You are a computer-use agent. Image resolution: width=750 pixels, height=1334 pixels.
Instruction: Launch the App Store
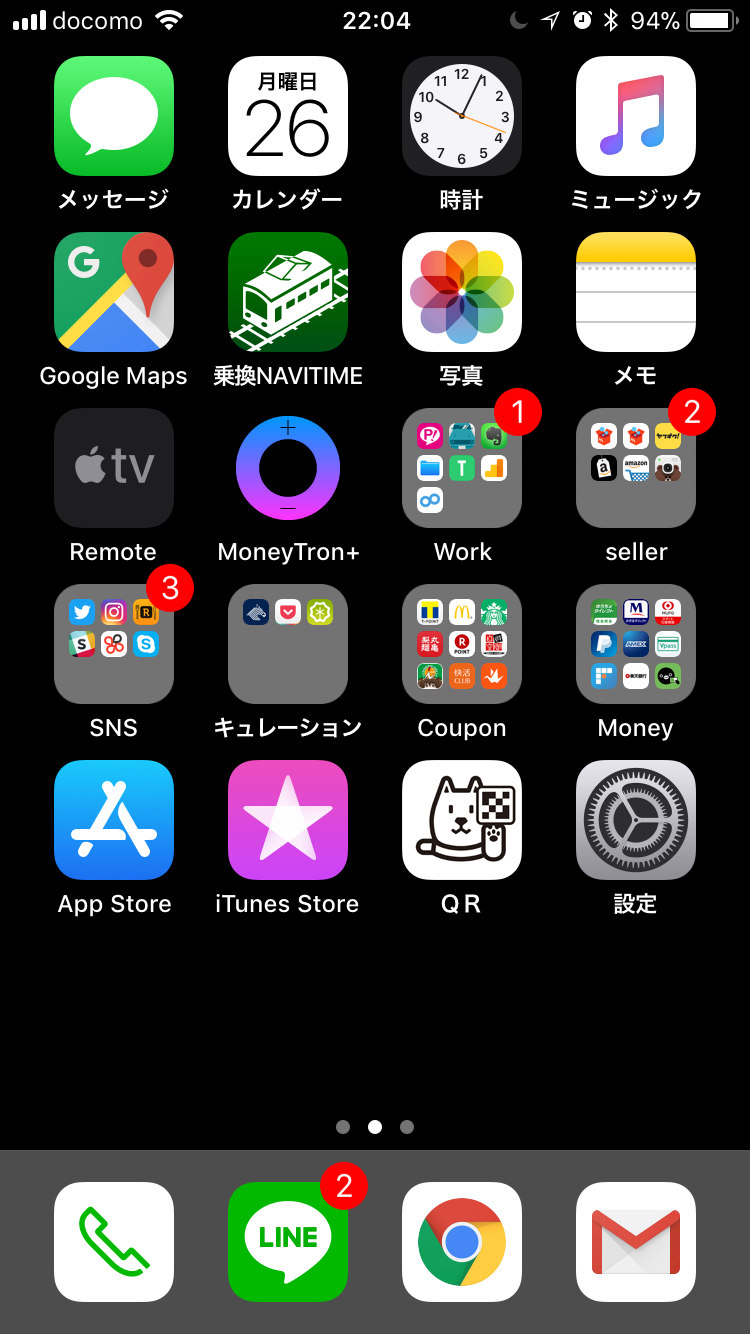(x=114, y=820)
